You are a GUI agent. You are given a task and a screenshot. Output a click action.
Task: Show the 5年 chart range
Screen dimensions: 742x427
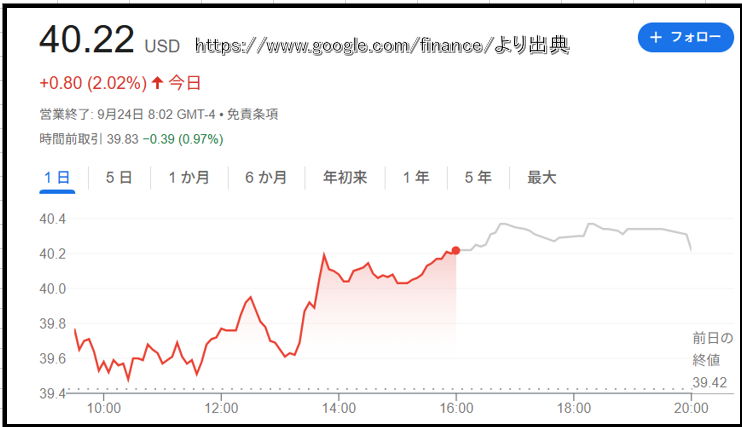point(478,178)
